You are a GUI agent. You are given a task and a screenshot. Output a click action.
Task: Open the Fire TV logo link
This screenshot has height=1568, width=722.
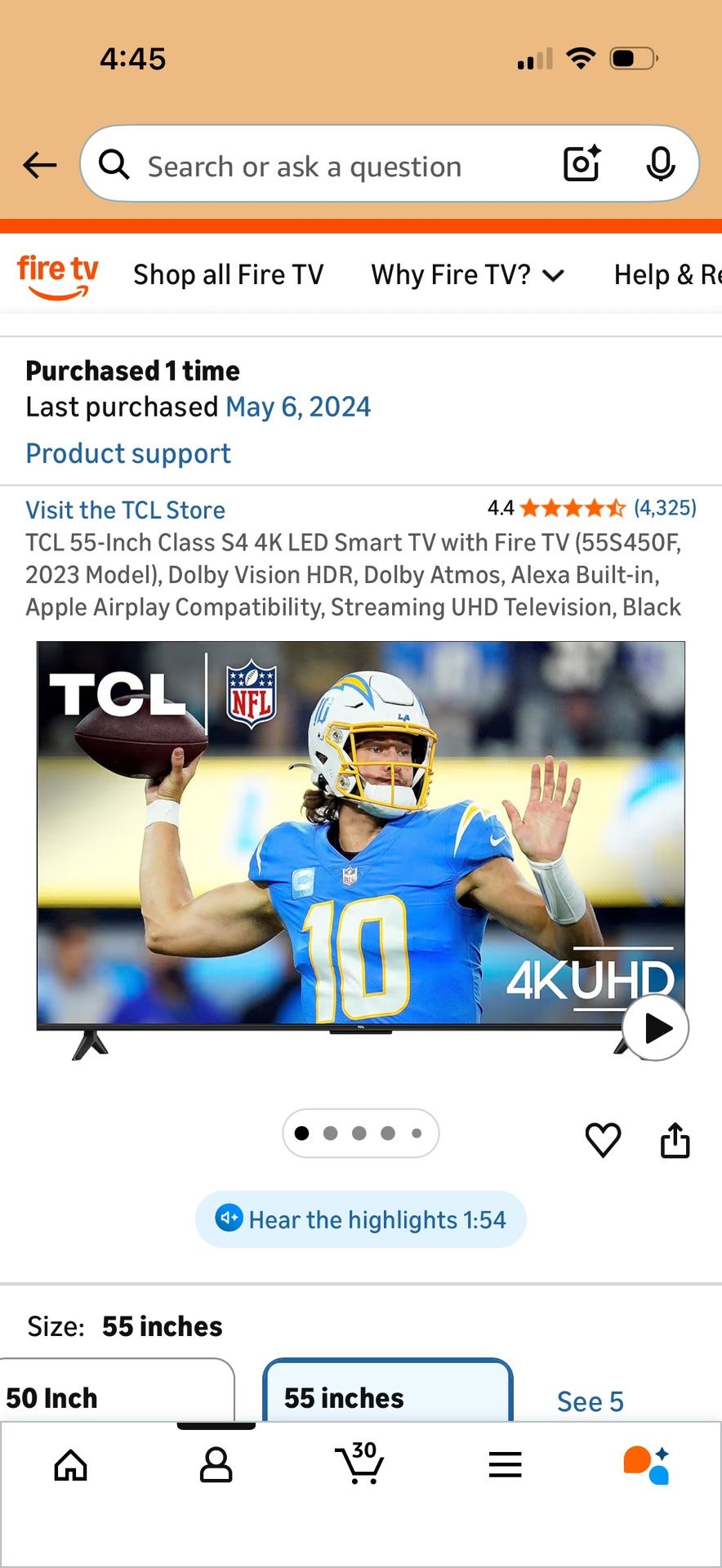(x=57, y=276)
